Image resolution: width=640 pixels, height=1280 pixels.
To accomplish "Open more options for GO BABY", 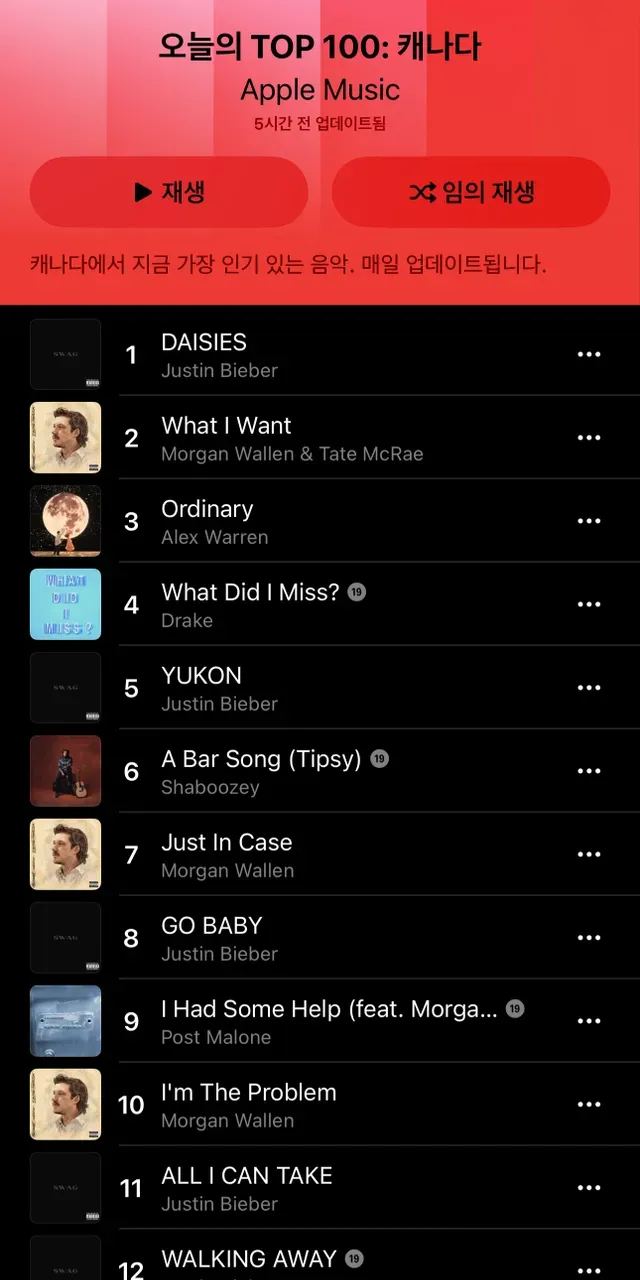I will pos(589,938).
